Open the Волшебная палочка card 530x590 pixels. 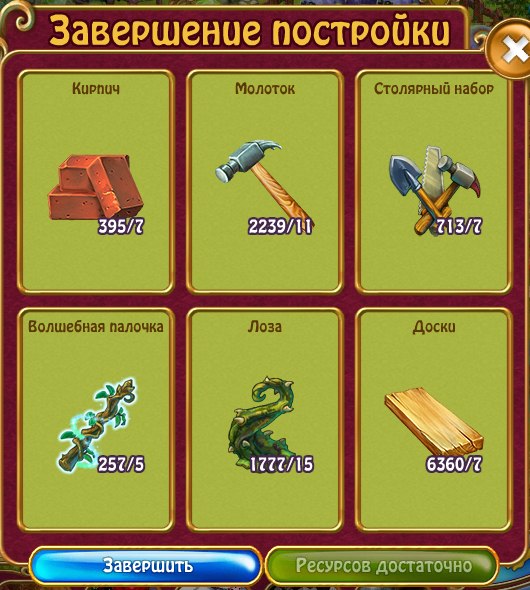click(x=96, y=420)
